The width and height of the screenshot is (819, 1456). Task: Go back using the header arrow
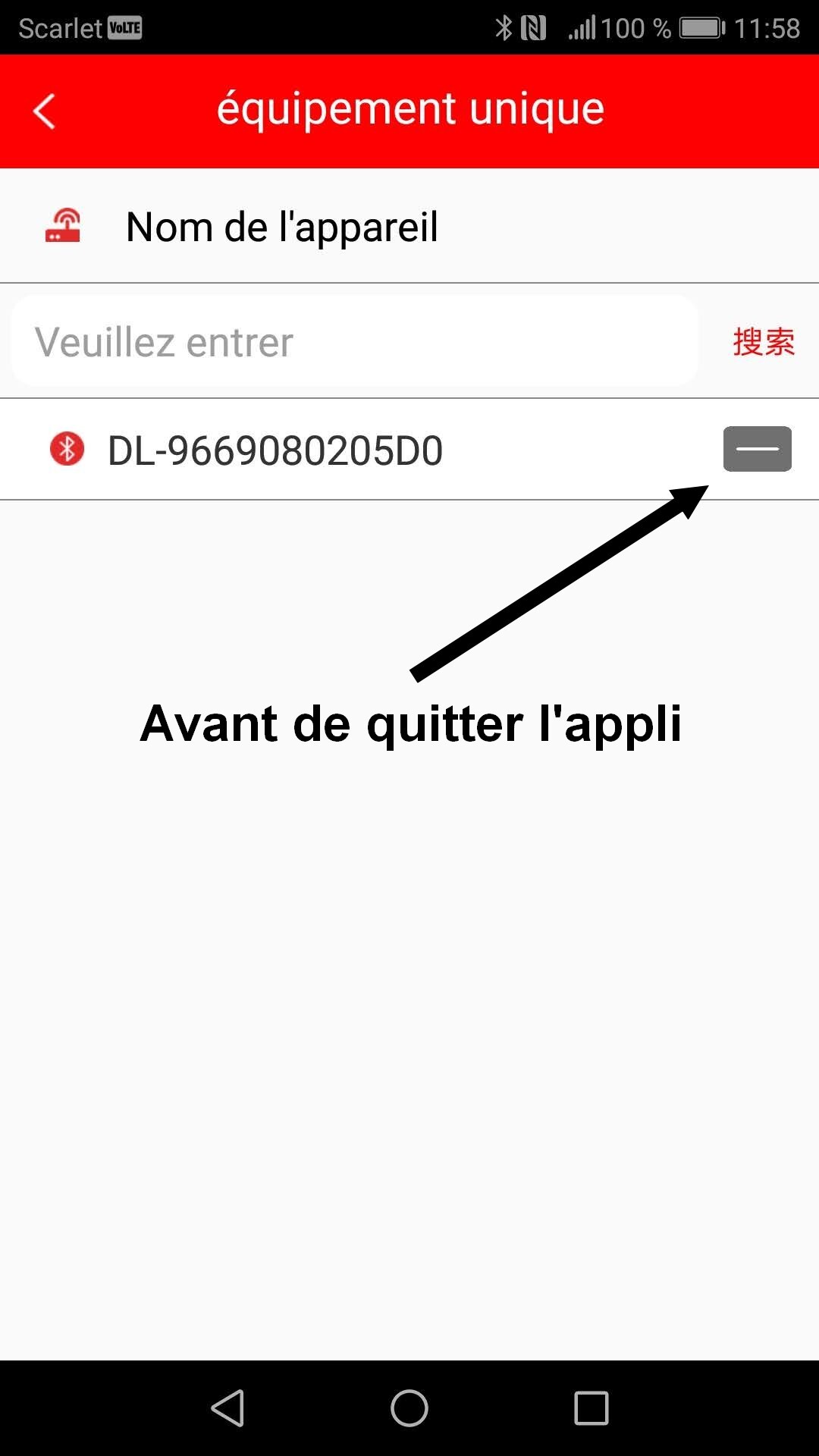coord(45,111)
